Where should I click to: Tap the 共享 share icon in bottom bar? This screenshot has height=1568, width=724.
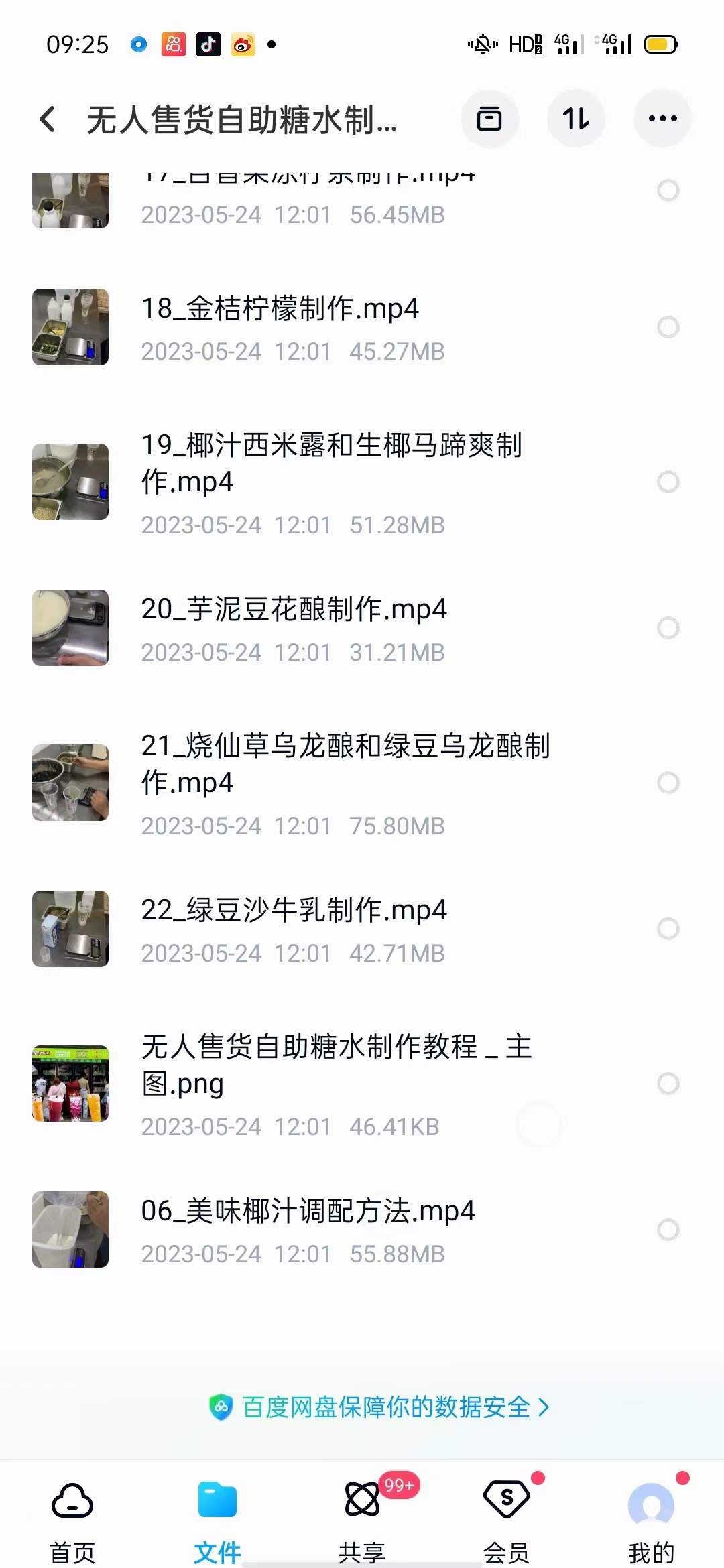(x=362, y=1500)
